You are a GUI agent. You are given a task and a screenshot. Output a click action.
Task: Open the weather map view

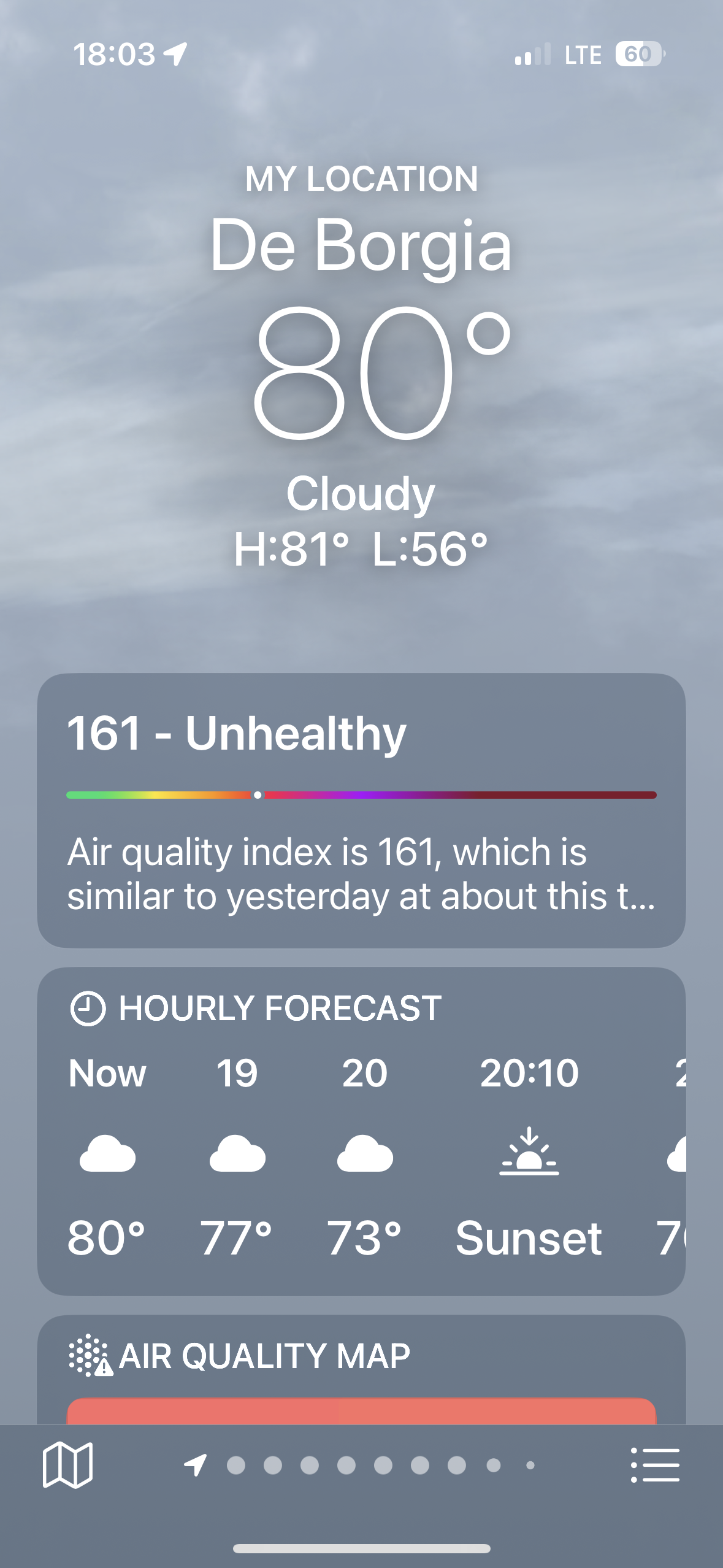67,1465
